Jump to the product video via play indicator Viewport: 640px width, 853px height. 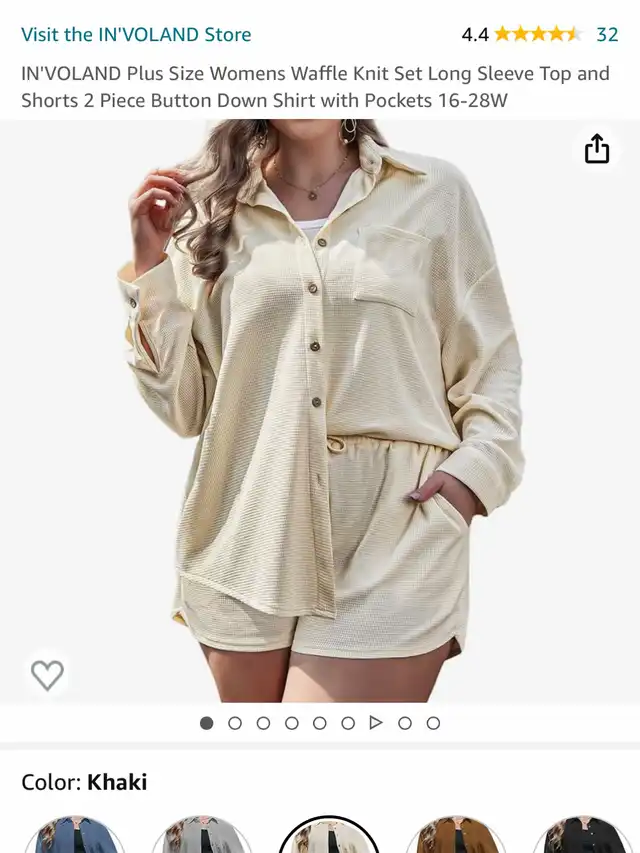(376, 723)
